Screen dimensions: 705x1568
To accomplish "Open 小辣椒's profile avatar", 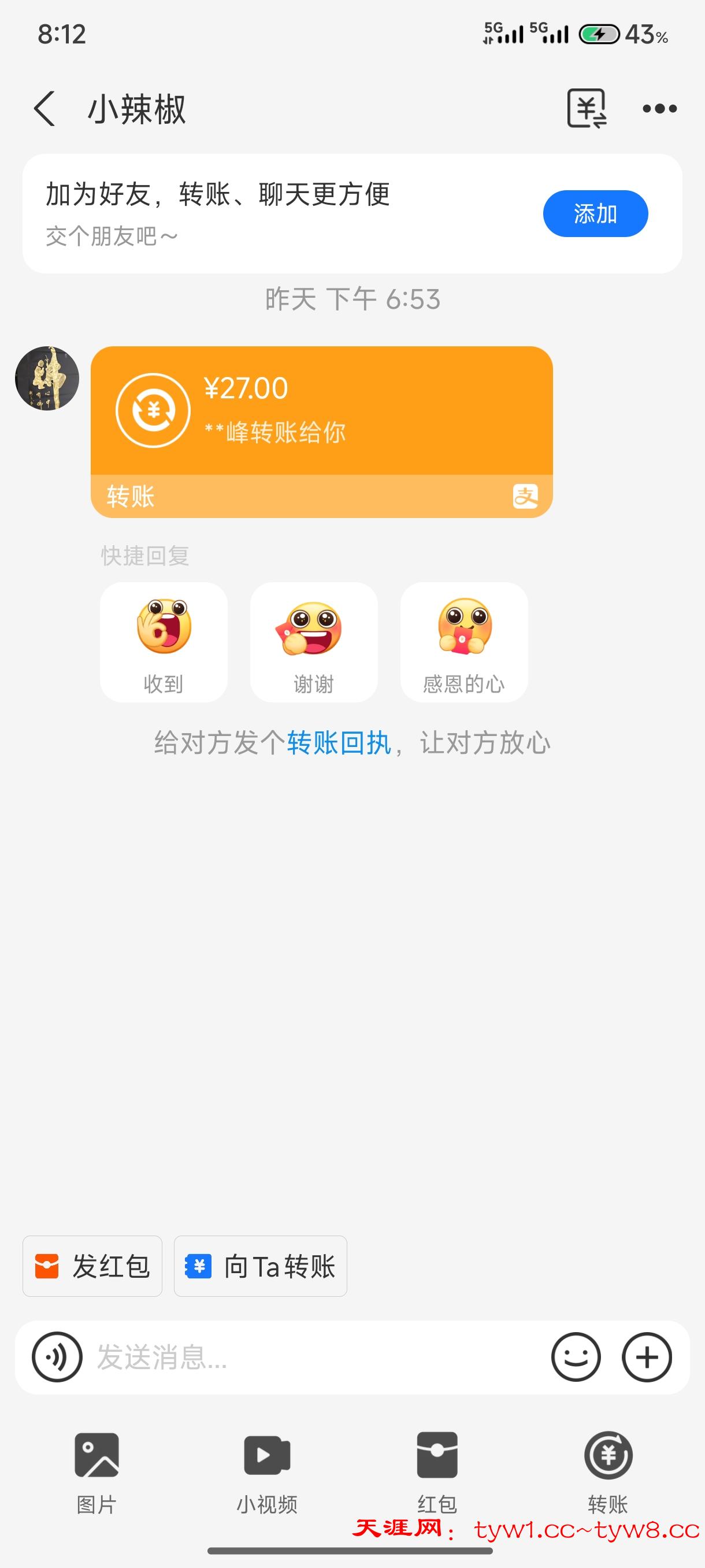I will point(47,379).
